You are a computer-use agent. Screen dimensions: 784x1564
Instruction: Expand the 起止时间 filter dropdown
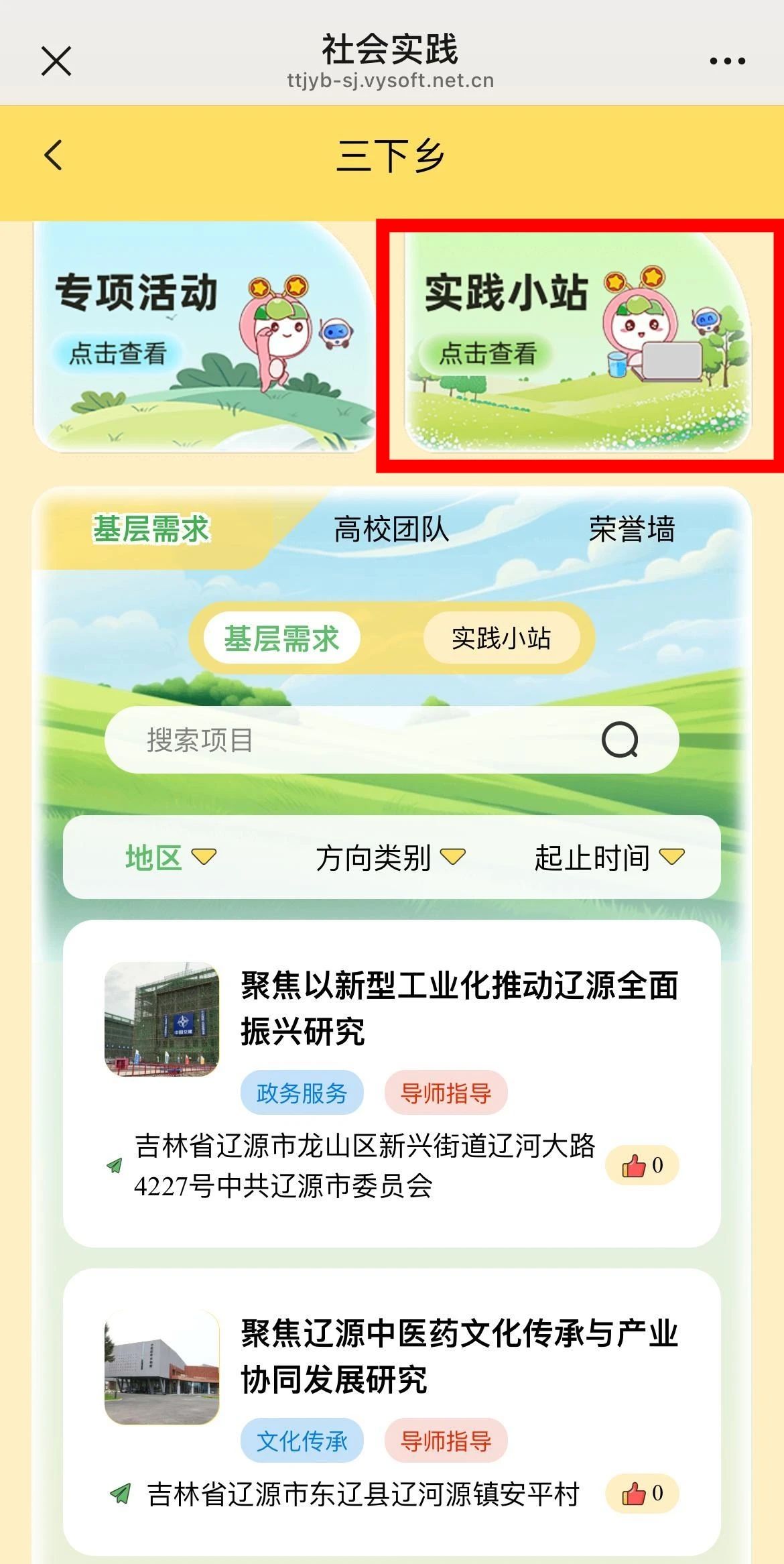608,857
